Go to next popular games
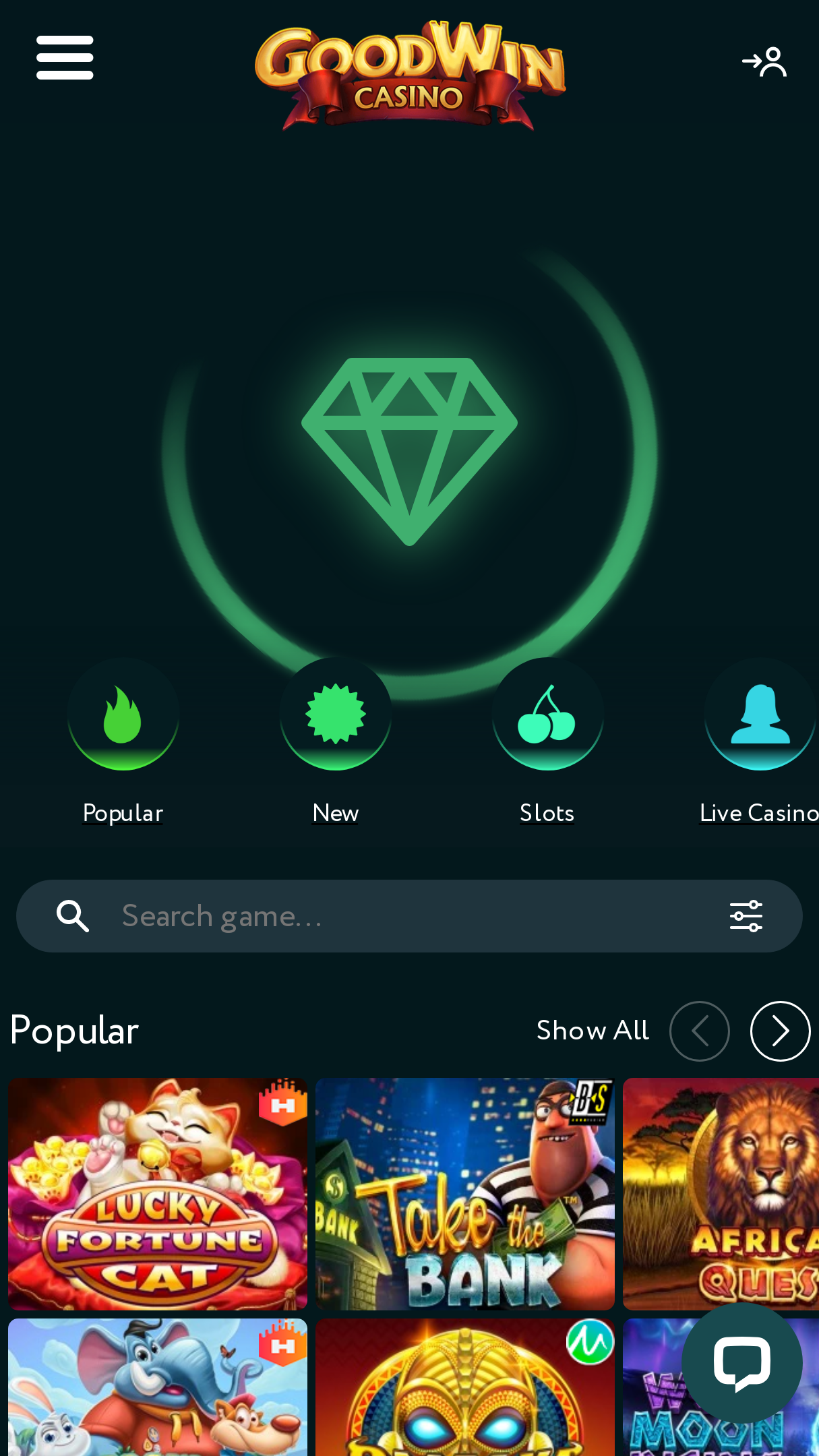The image size is (819, 1456). tap(780, 1031)
